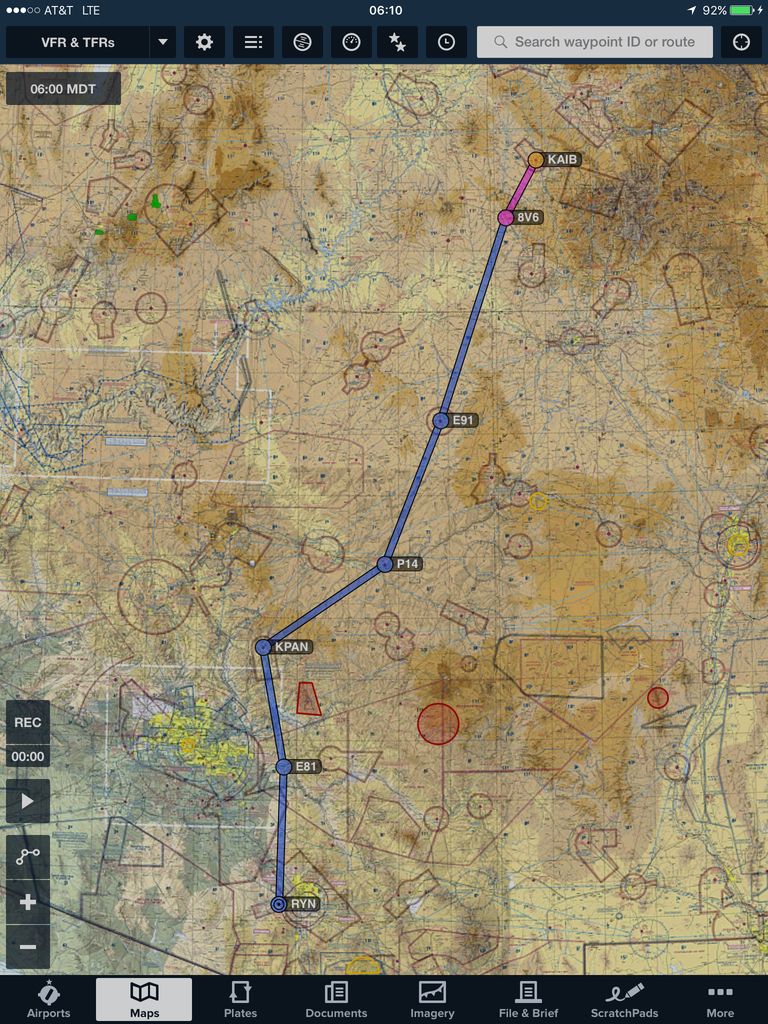The width and height of the screenshot is (768, 1024).
Task: Zoom in with the plus button
Action: (28, 902)
